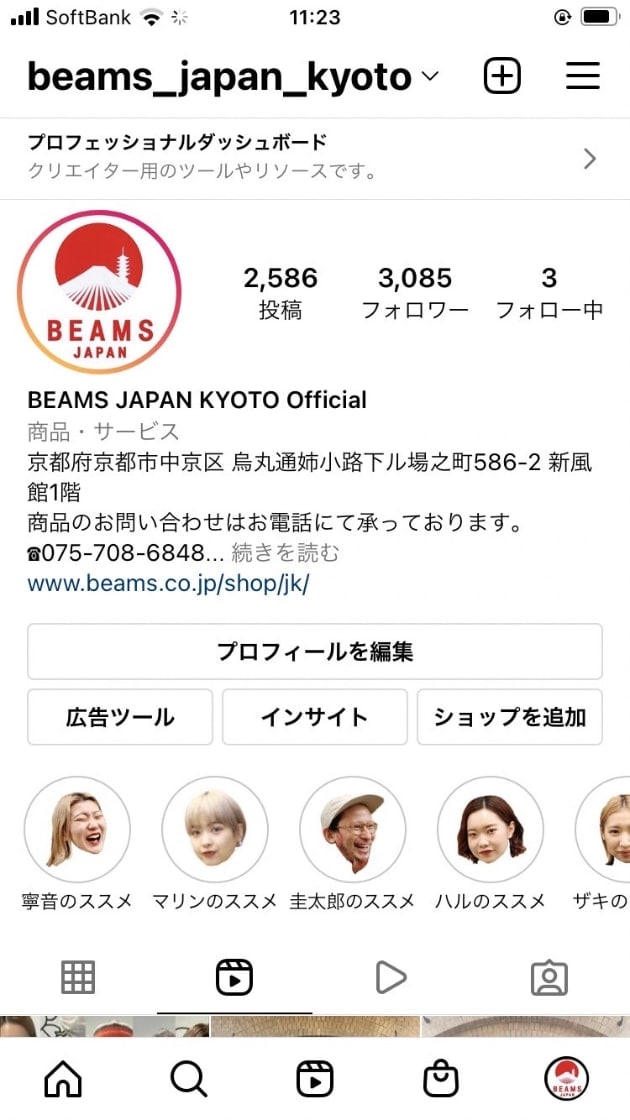Open the ハルのススメ highlight
630x1120 pixels.
pyautogui.click(x=490, y=830)
